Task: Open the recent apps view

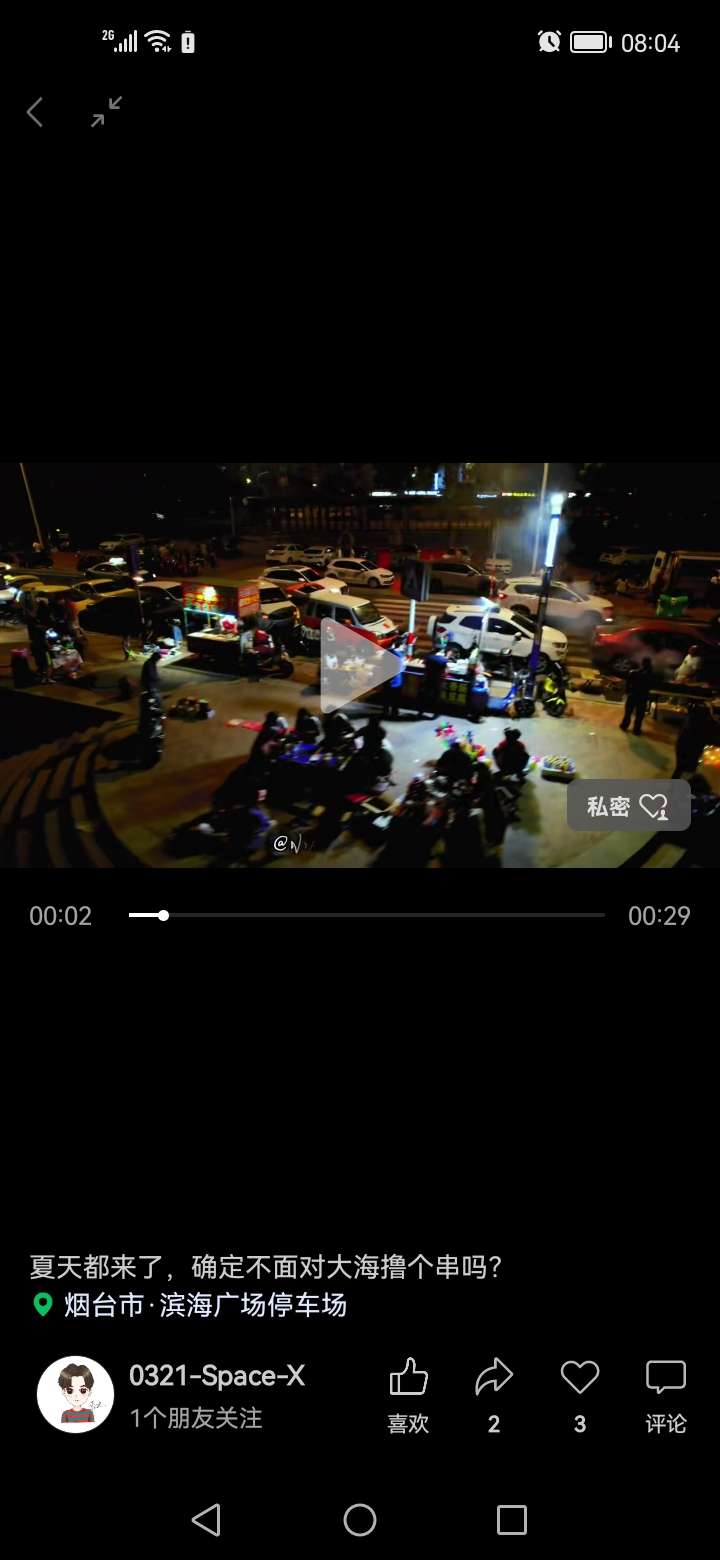Action: pos(512,1520)
